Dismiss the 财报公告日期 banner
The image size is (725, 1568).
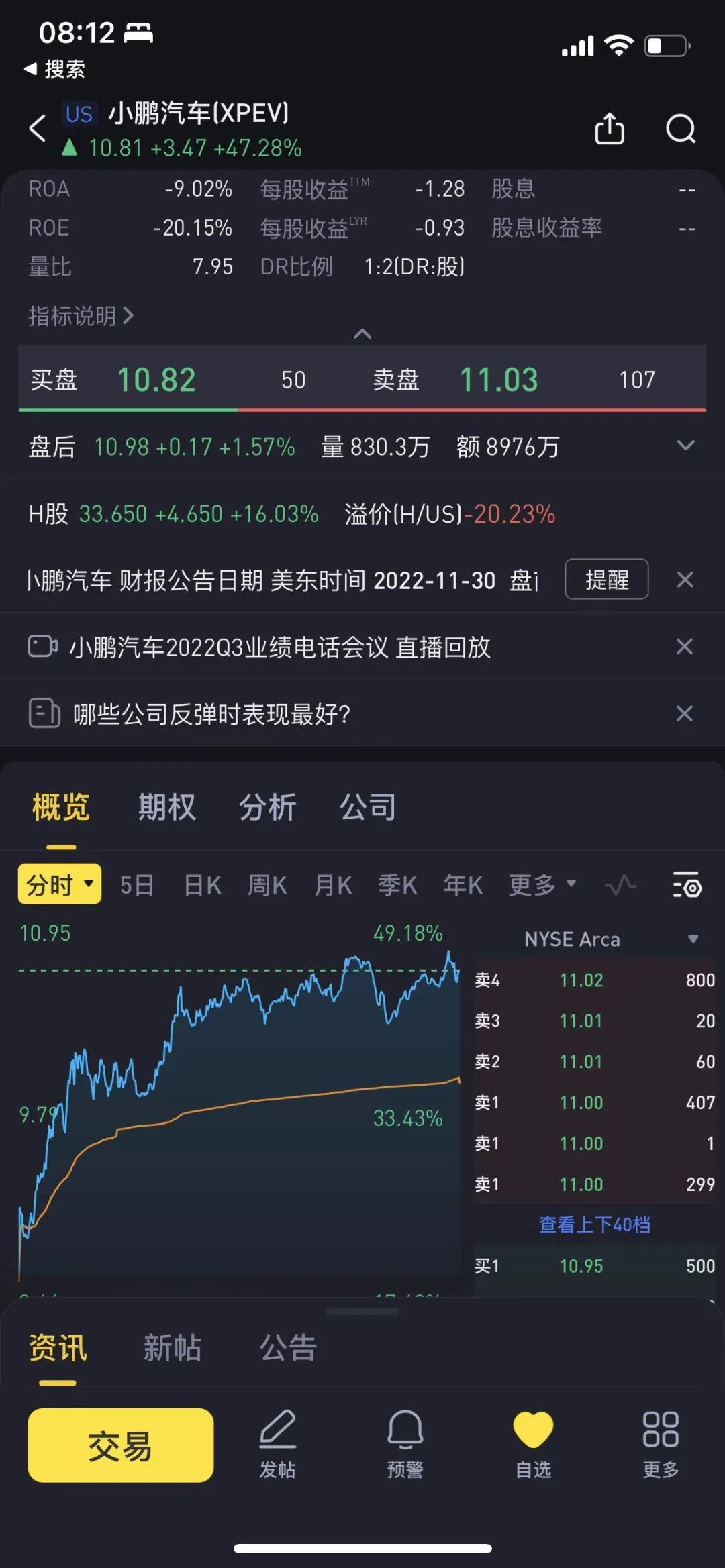[685, 580]
